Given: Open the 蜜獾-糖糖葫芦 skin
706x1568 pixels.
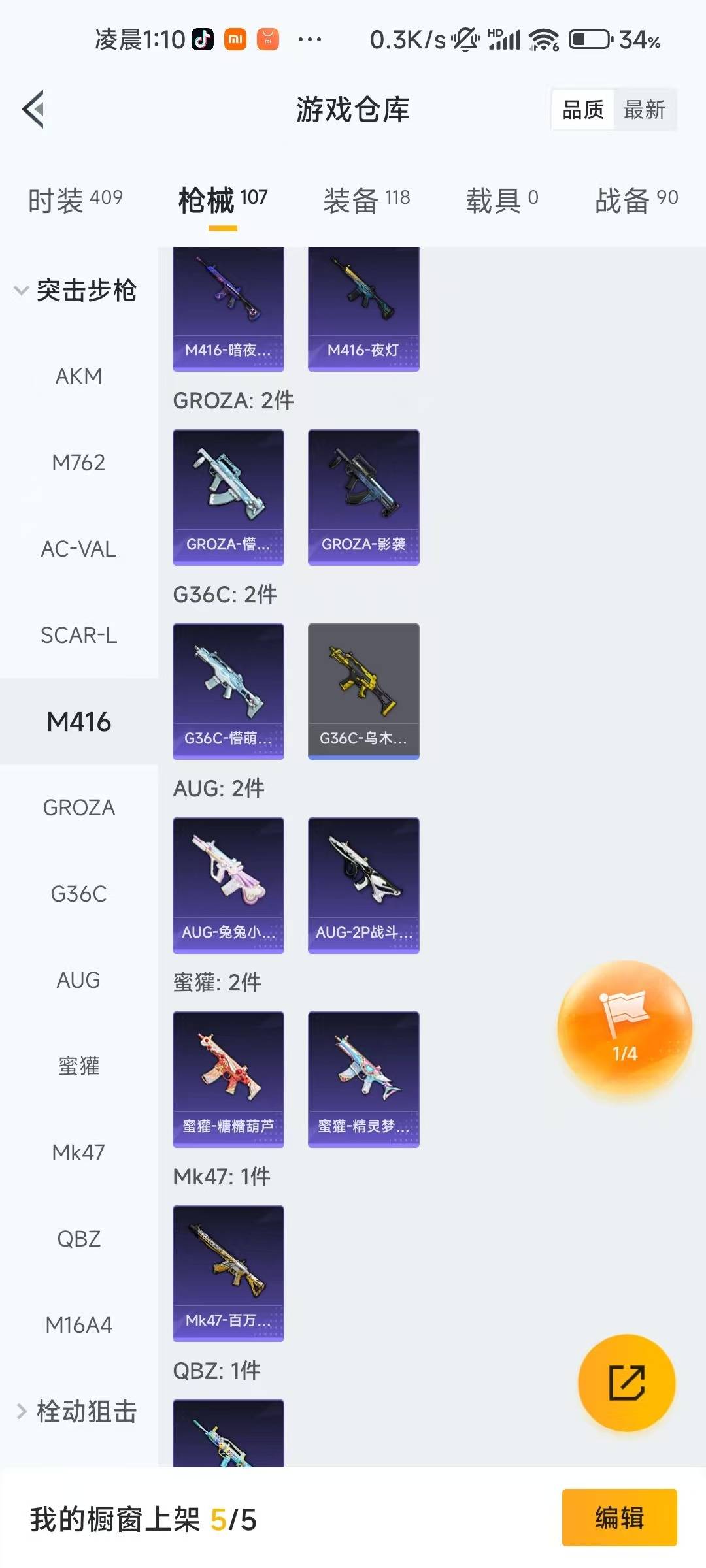Looking at the screenshot, I should (x=228, y=1079).
